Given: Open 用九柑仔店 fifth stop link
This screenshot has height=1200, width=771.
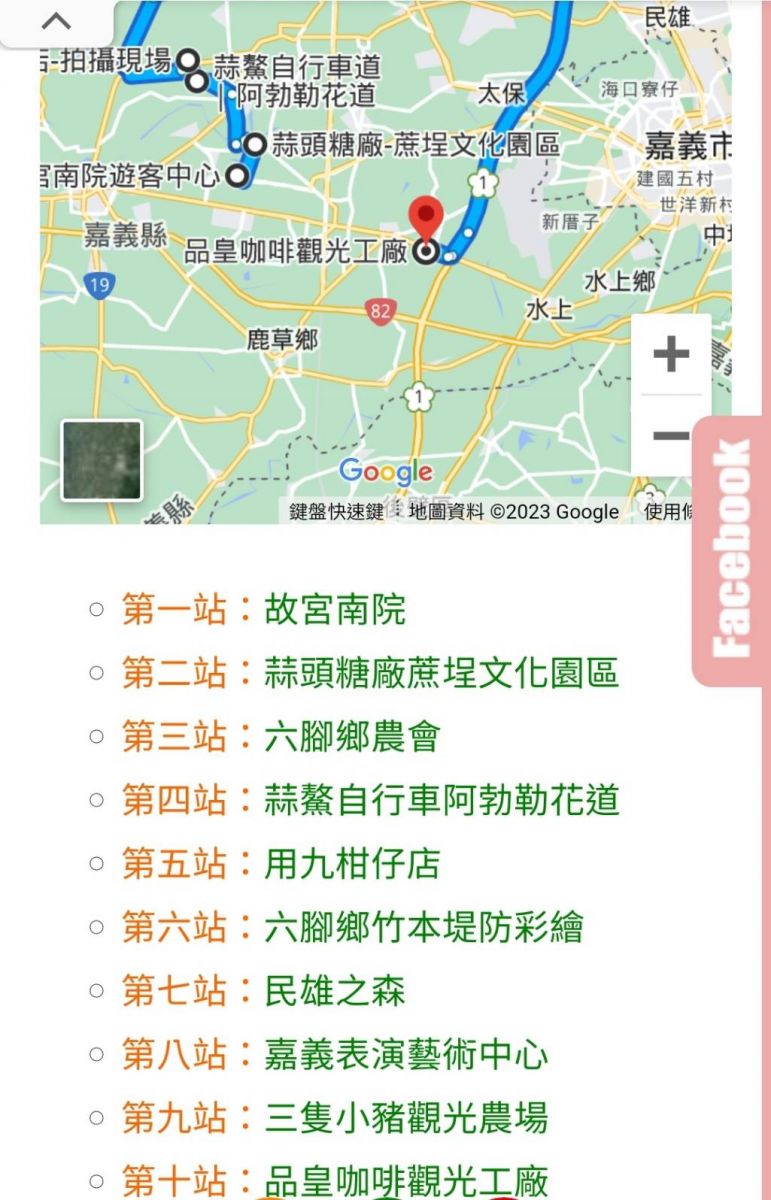Looking at the screenshot, I should tap(352, 864).
